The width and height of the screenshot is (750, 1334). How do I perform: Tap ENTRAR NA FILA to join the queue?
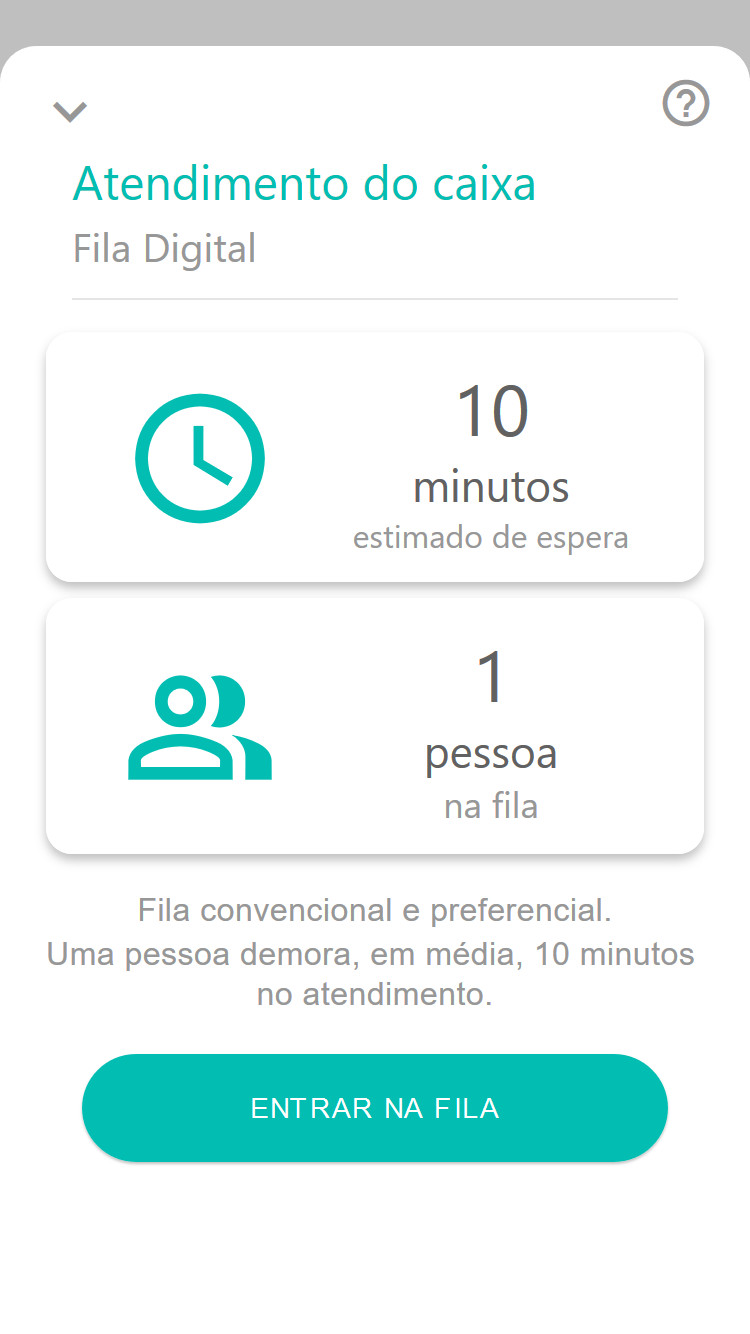click(375, 1107)
